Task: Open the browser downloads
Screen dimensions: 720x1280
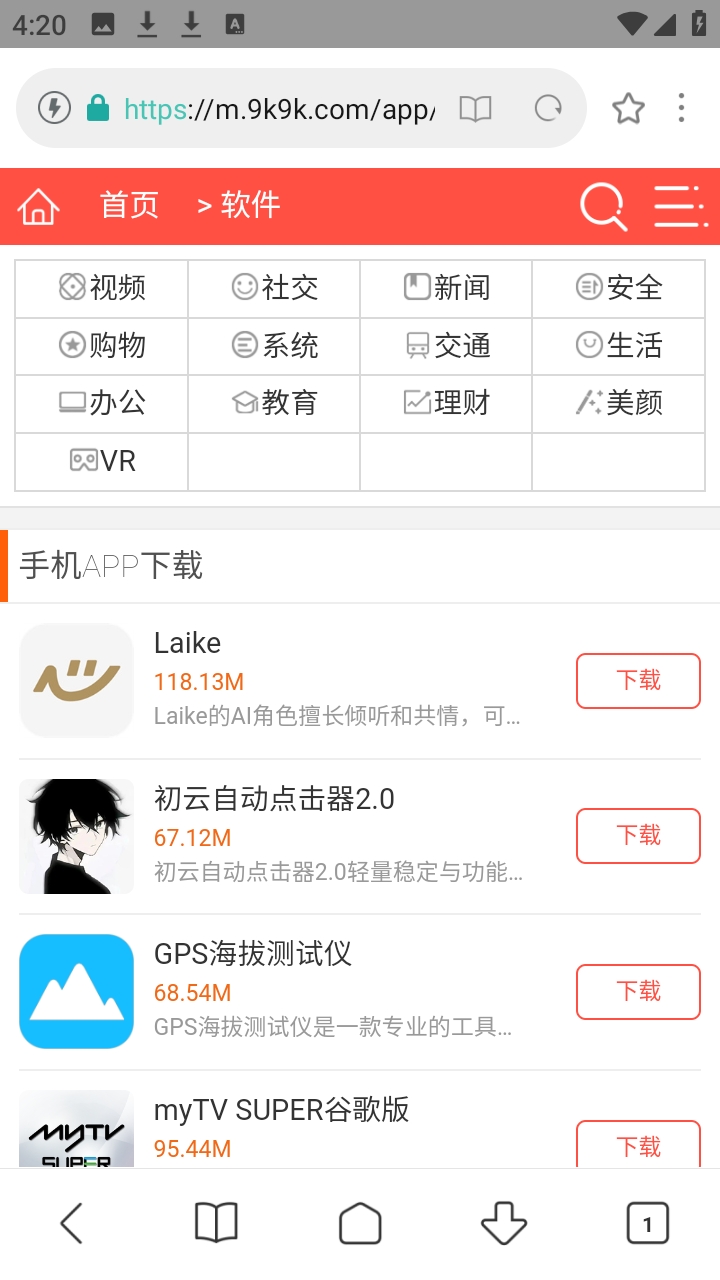Action: pyautogui.click(x=503, y=1223)
